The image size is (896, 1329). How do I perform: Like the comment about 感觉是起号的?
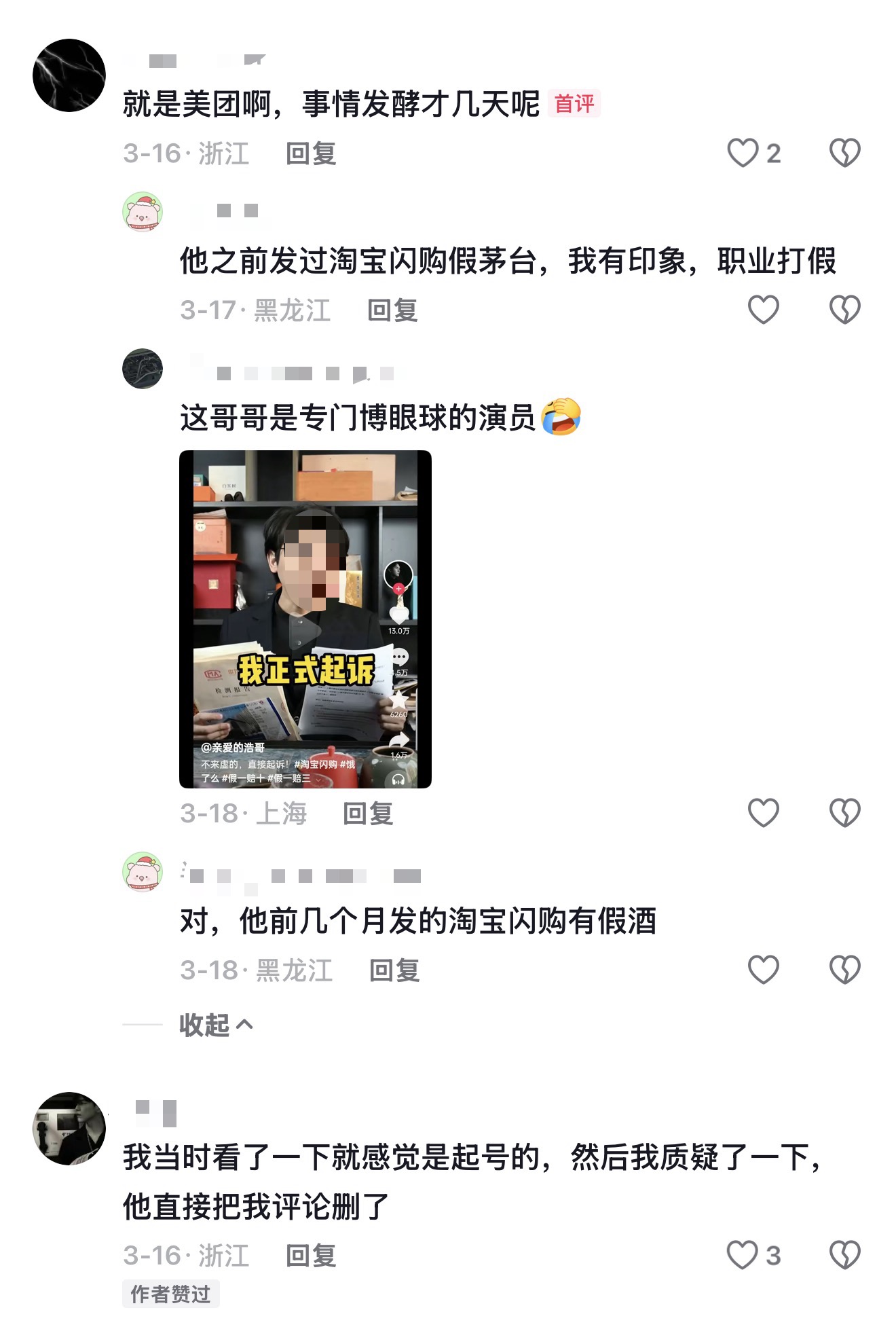pos(743,1255)
